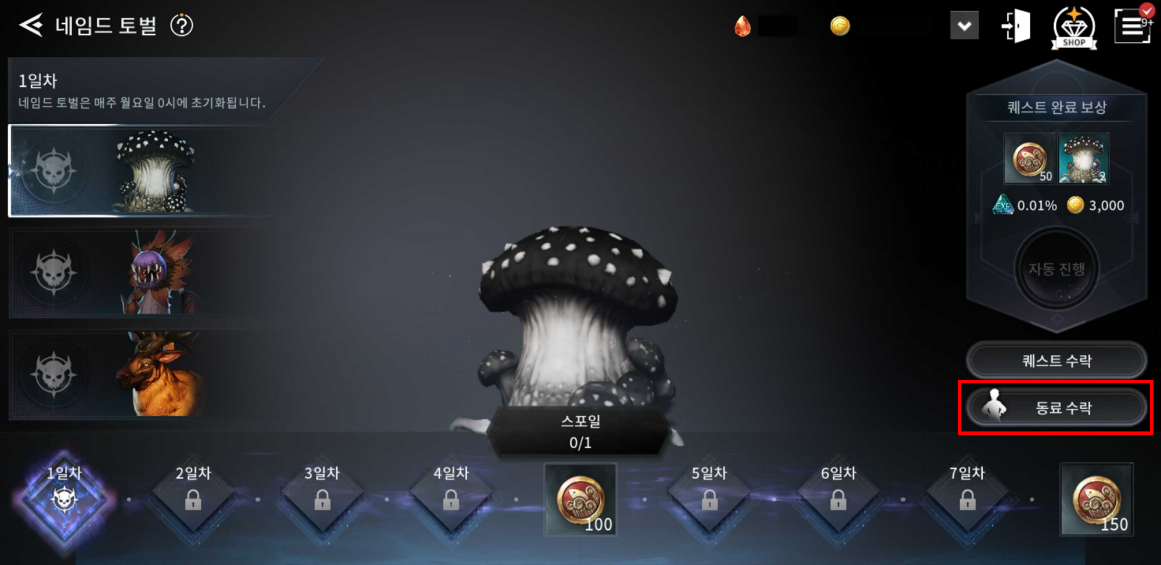
Task: Inspect the 50 coin quest reward
Action: 1029,158
